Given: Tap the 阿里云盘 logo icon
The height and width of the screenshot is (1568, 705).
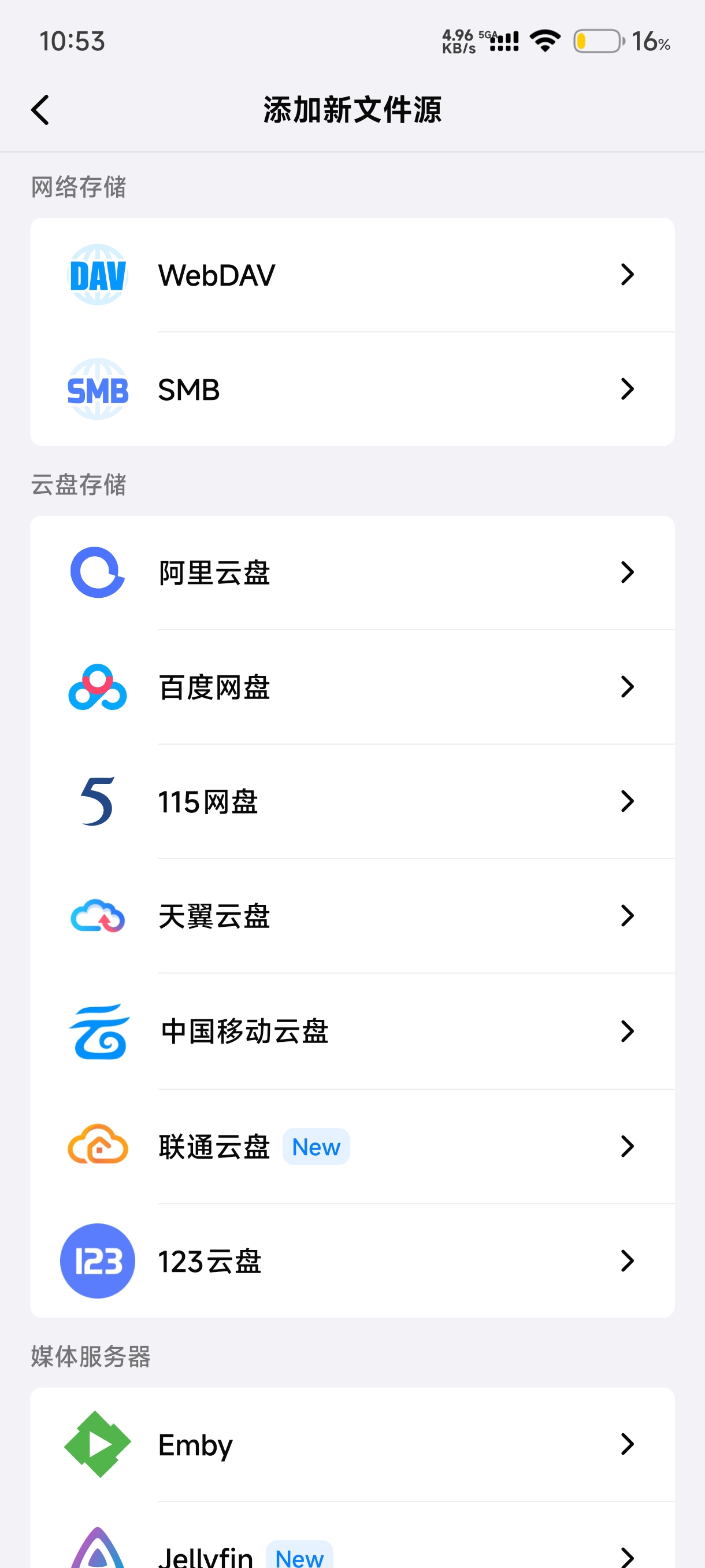Looking at the screenshot, I should [x=97, y=572].
